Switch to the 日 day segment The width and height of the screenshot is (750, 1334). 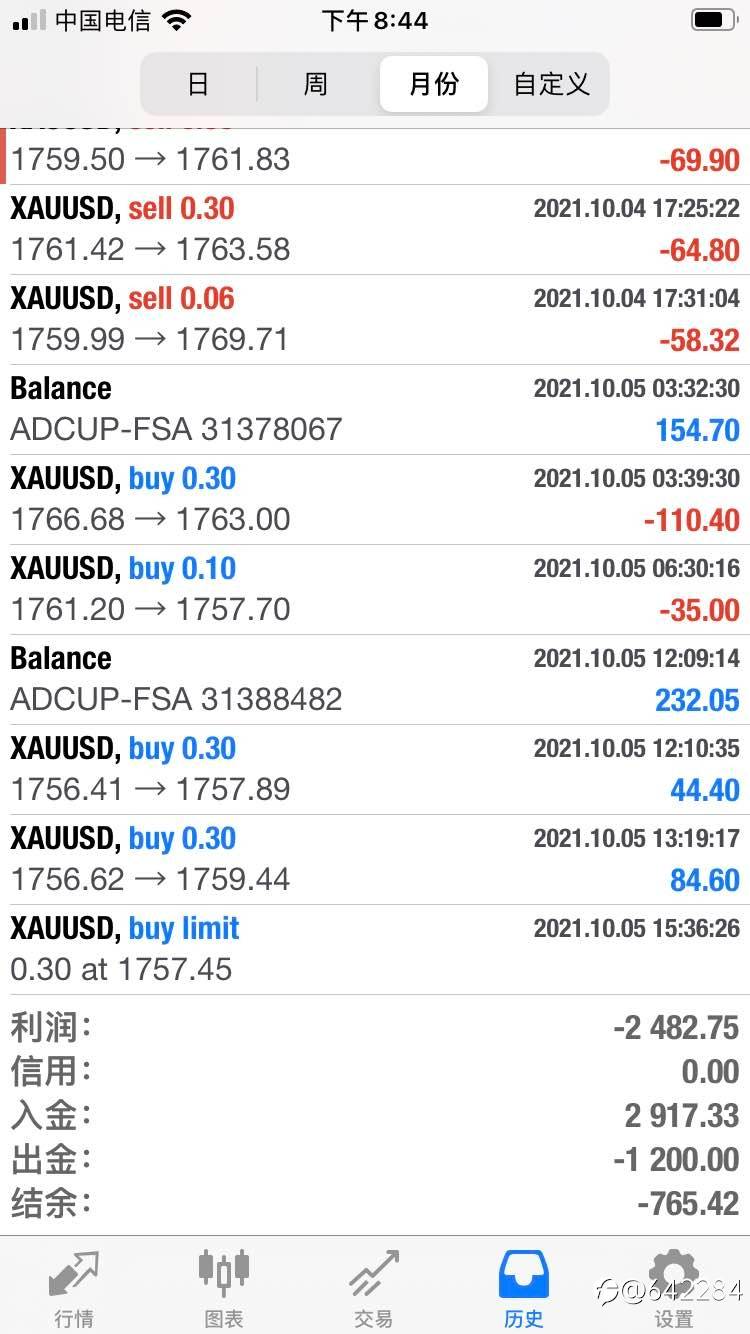pyautogui.click(x=198, y=84)
